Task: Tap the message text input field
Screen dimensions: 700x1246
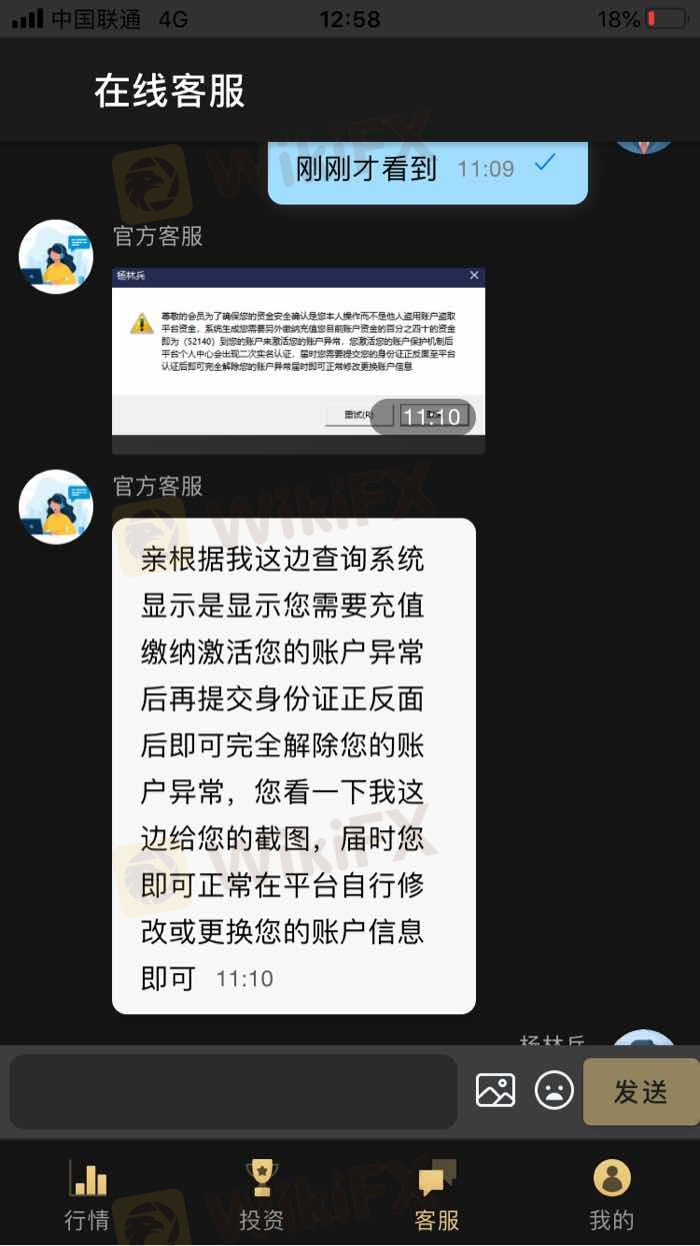Action: 233,1092
